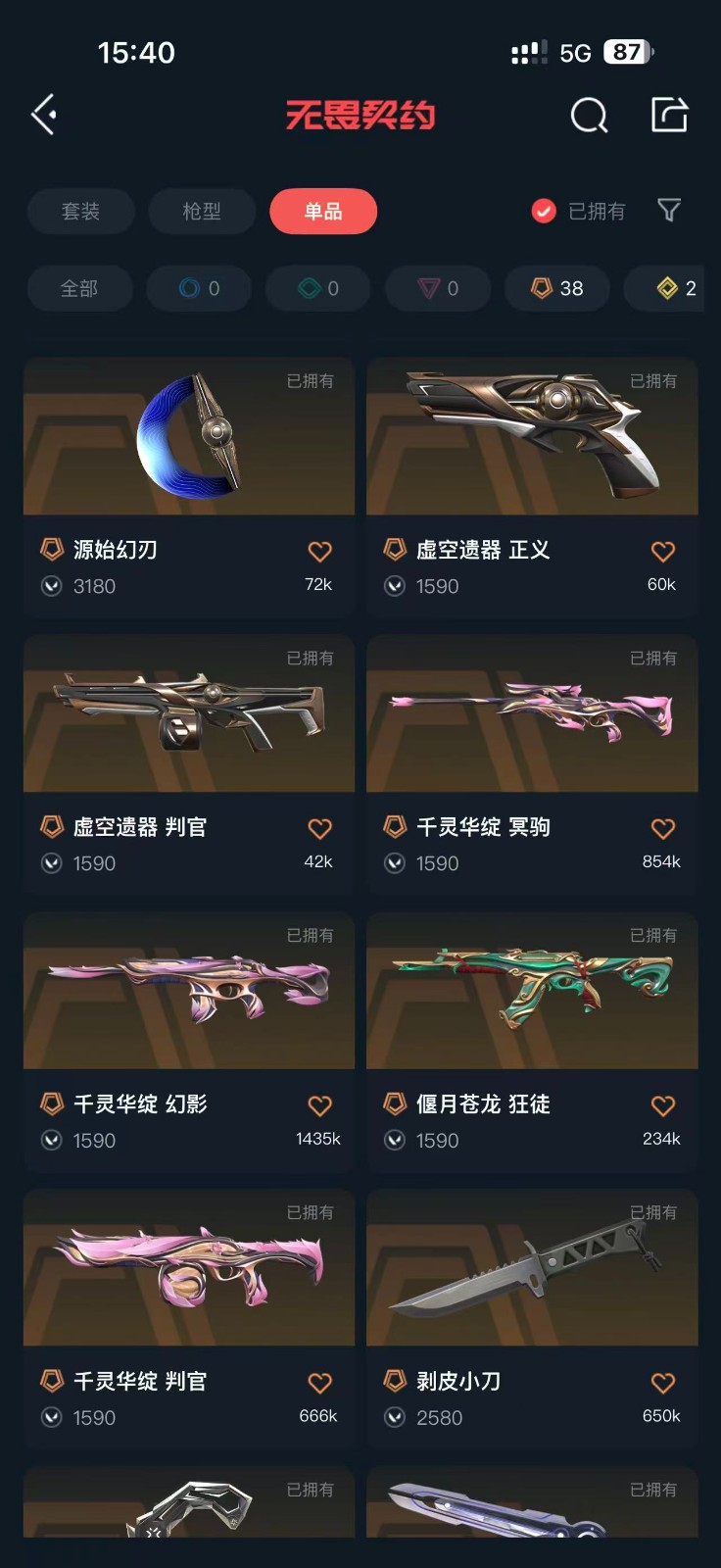721x1568 pixels.
Task: Open the 剥皮小刀 knife card
Action: coord(532,1318)
